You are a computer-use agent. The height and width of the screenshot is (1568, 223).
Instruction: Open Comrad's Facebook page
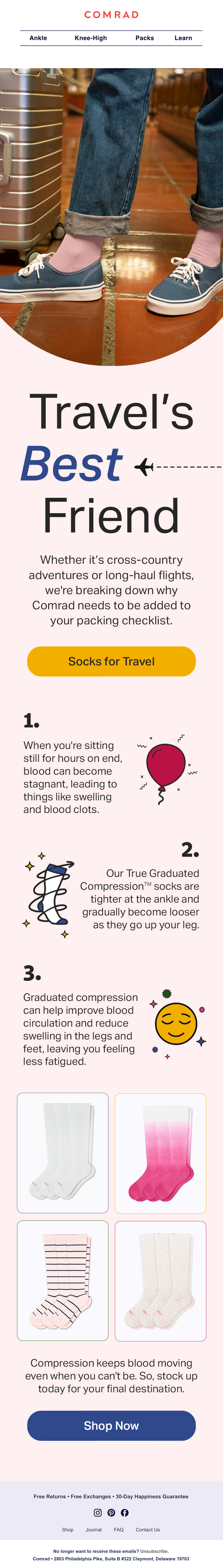tap(125, 1513)
